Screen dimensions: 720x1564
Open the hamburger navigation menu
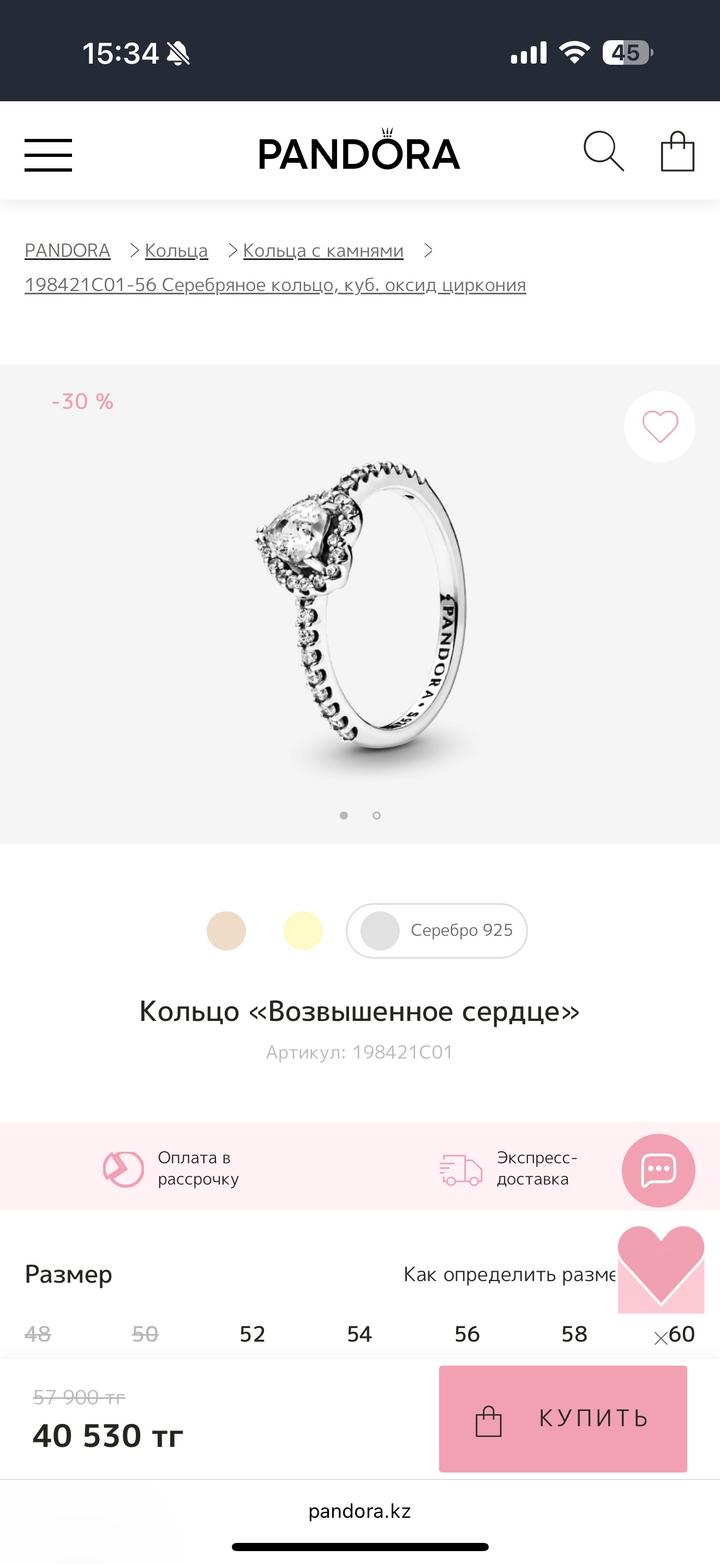click(x=48, y=155)
